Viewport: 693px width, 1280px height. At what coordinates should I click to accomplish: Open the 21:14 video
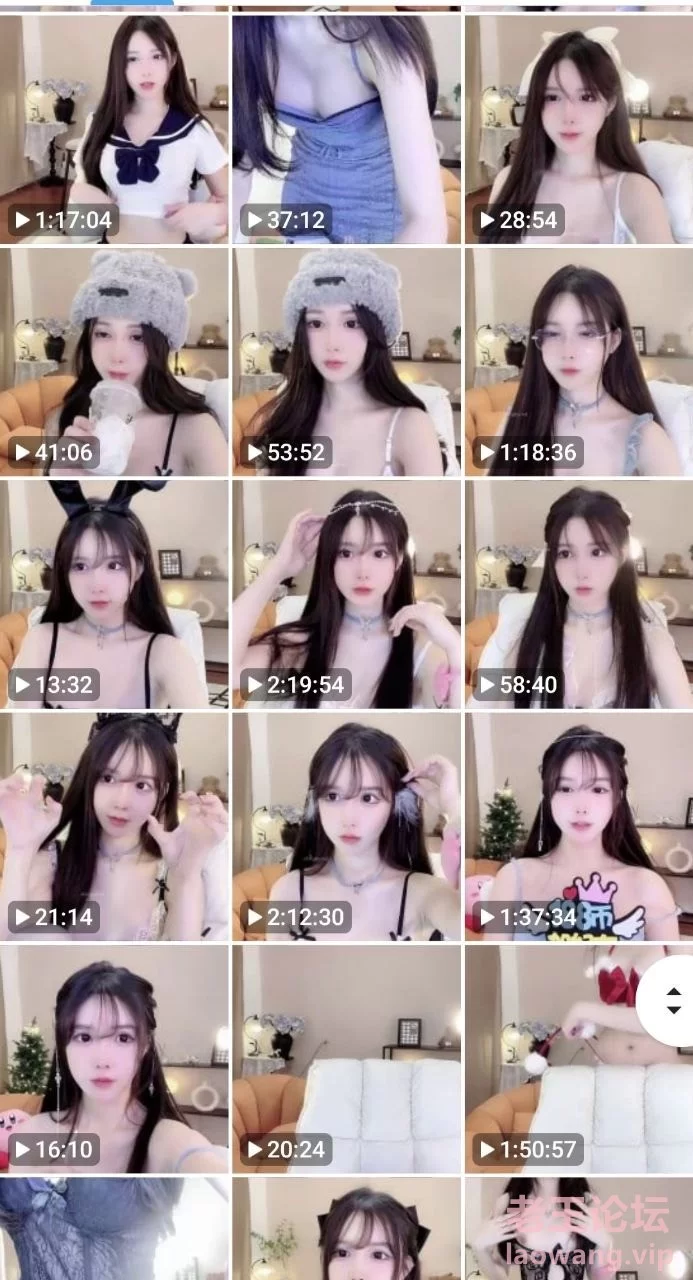pyautogui.click(x=114, y=826)
